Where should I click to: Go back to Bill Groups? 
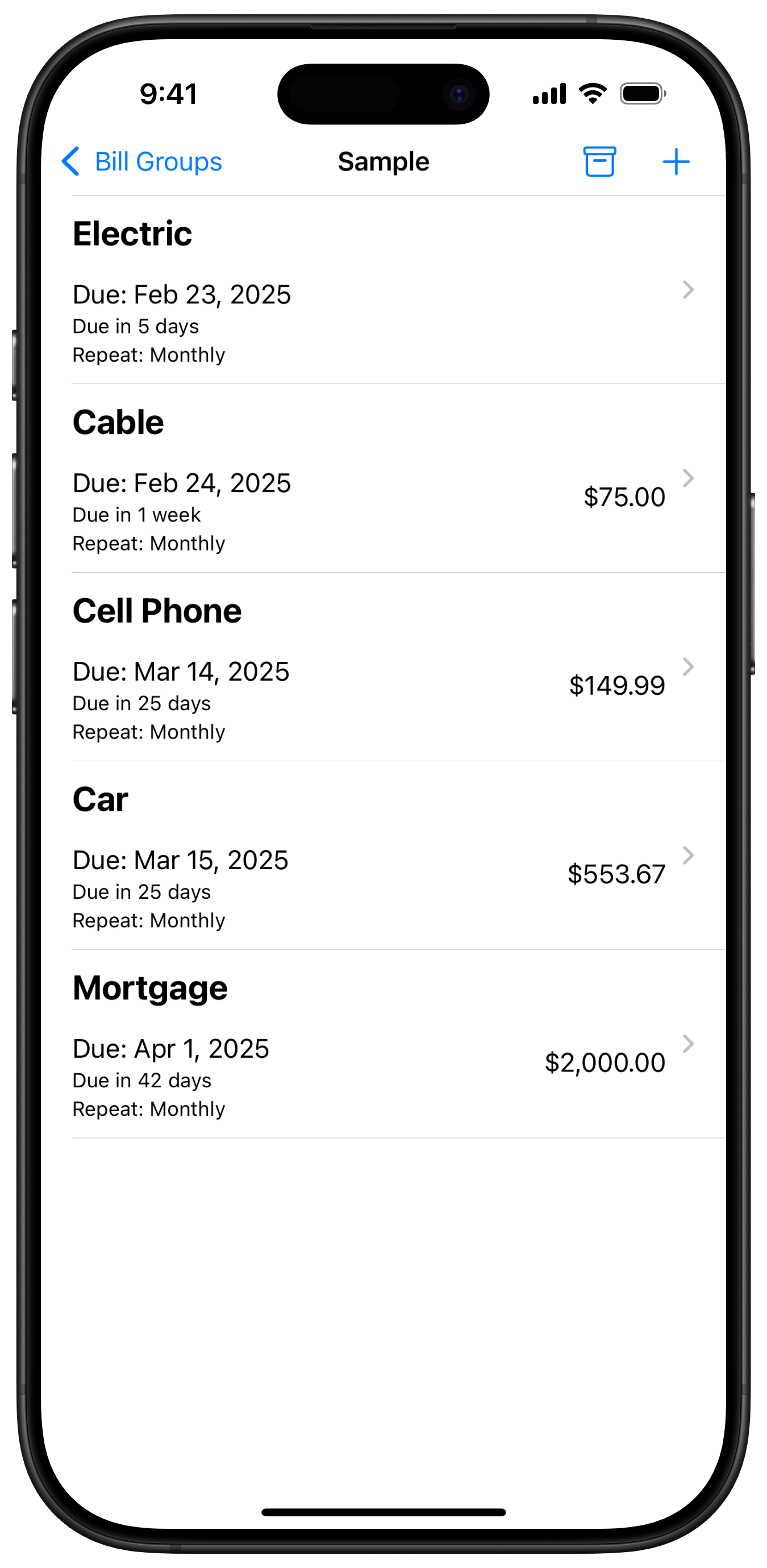[142, 162]
